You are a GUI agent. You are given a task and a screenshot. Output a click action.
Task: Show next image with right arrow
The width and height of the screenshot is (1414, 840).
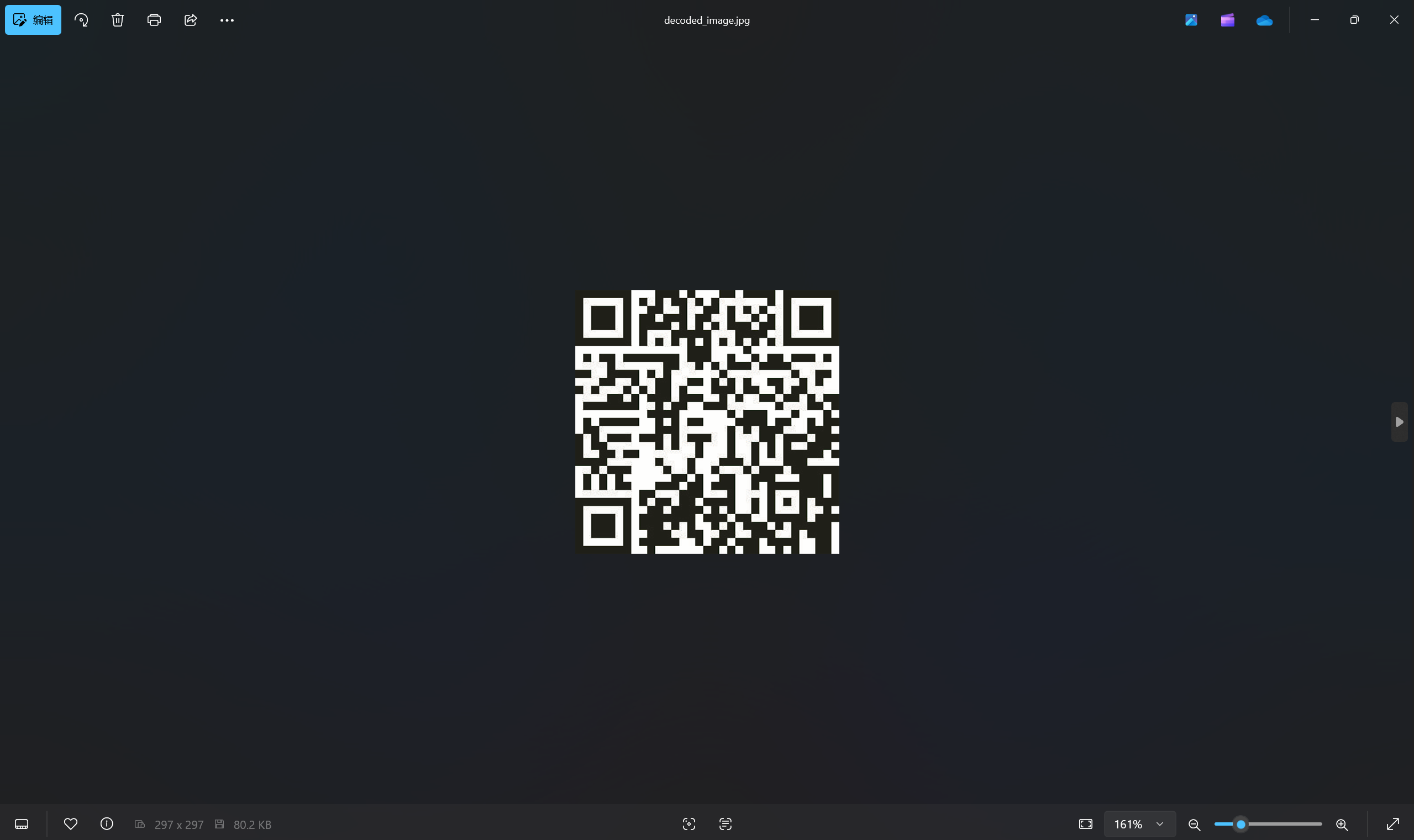(x=1399, y=422)
